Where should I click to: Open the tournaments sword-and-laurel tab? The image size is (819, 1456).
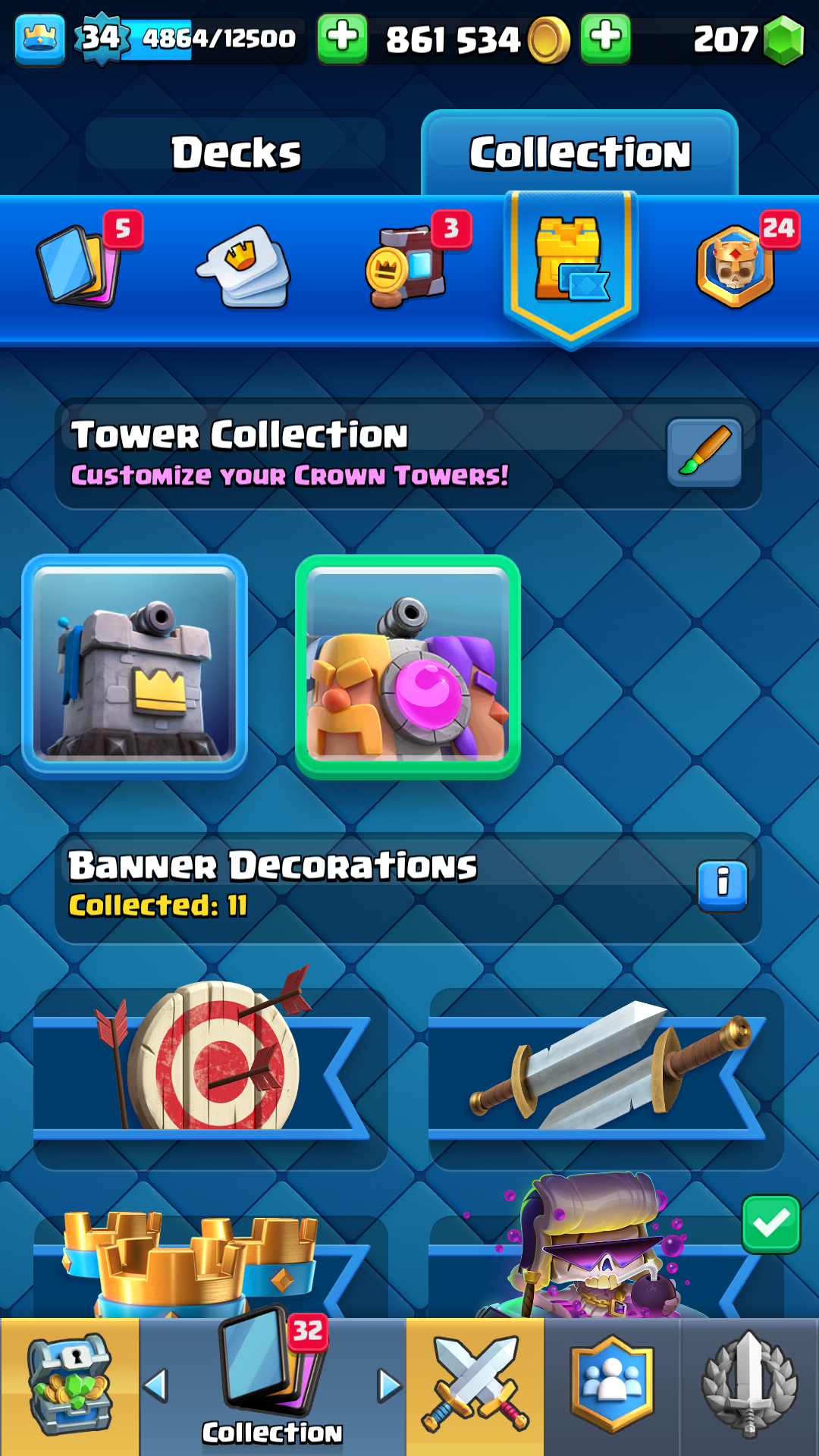[x=749, y=1386]
